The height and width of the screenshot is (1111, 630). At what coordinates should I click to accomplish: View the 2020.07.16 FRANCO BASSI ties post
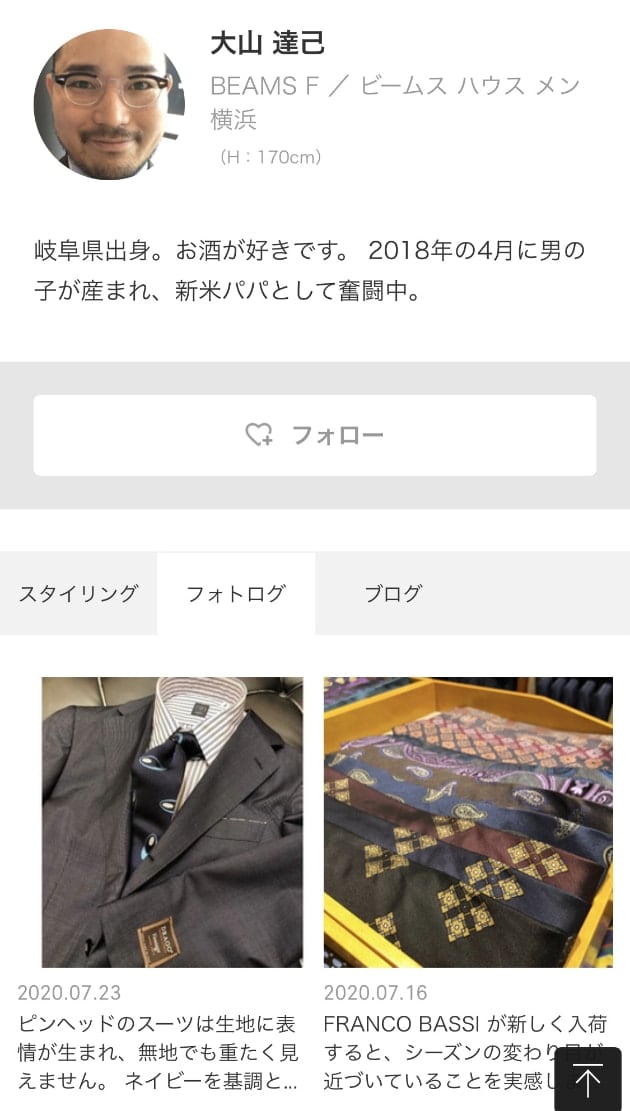click(468, 822)
